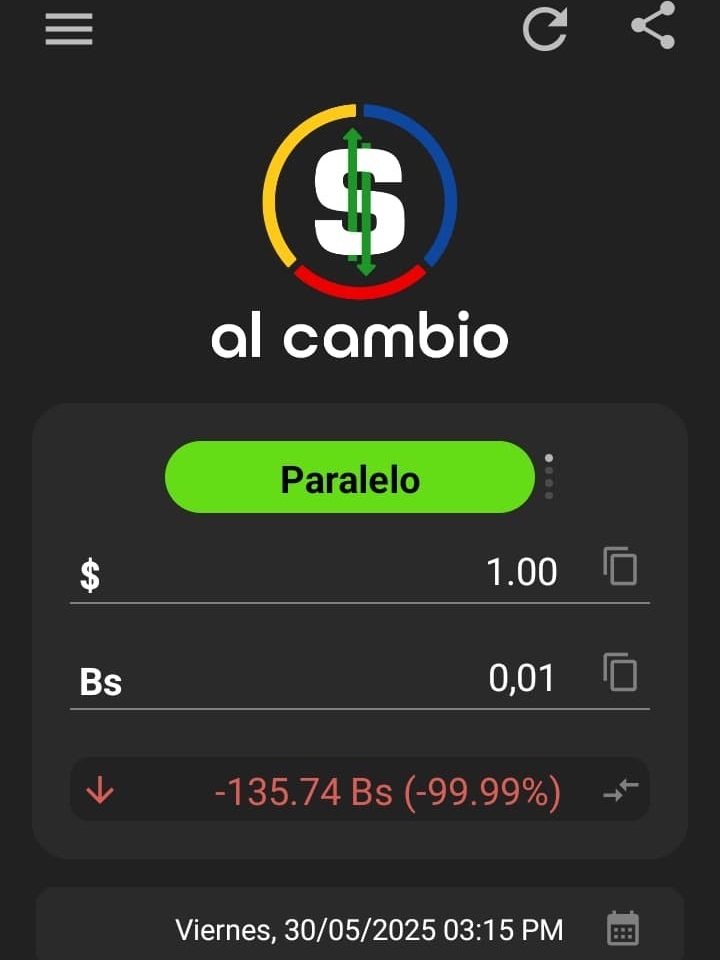This screenshot has height=960, width=720.
Task: Refresh the exchange rates
Action: 546,28
